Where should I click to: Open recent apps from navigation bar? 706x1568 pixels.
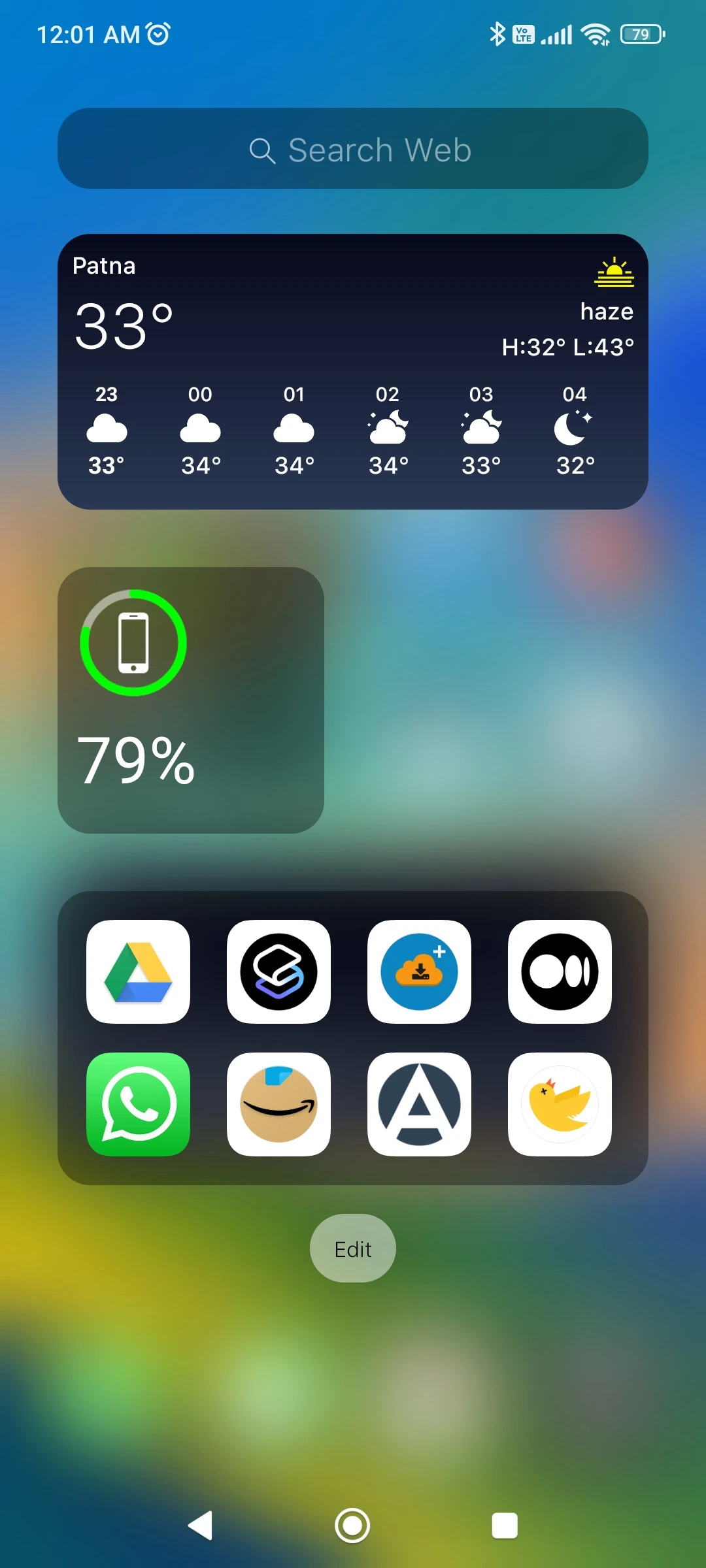tap(505, 1526)
